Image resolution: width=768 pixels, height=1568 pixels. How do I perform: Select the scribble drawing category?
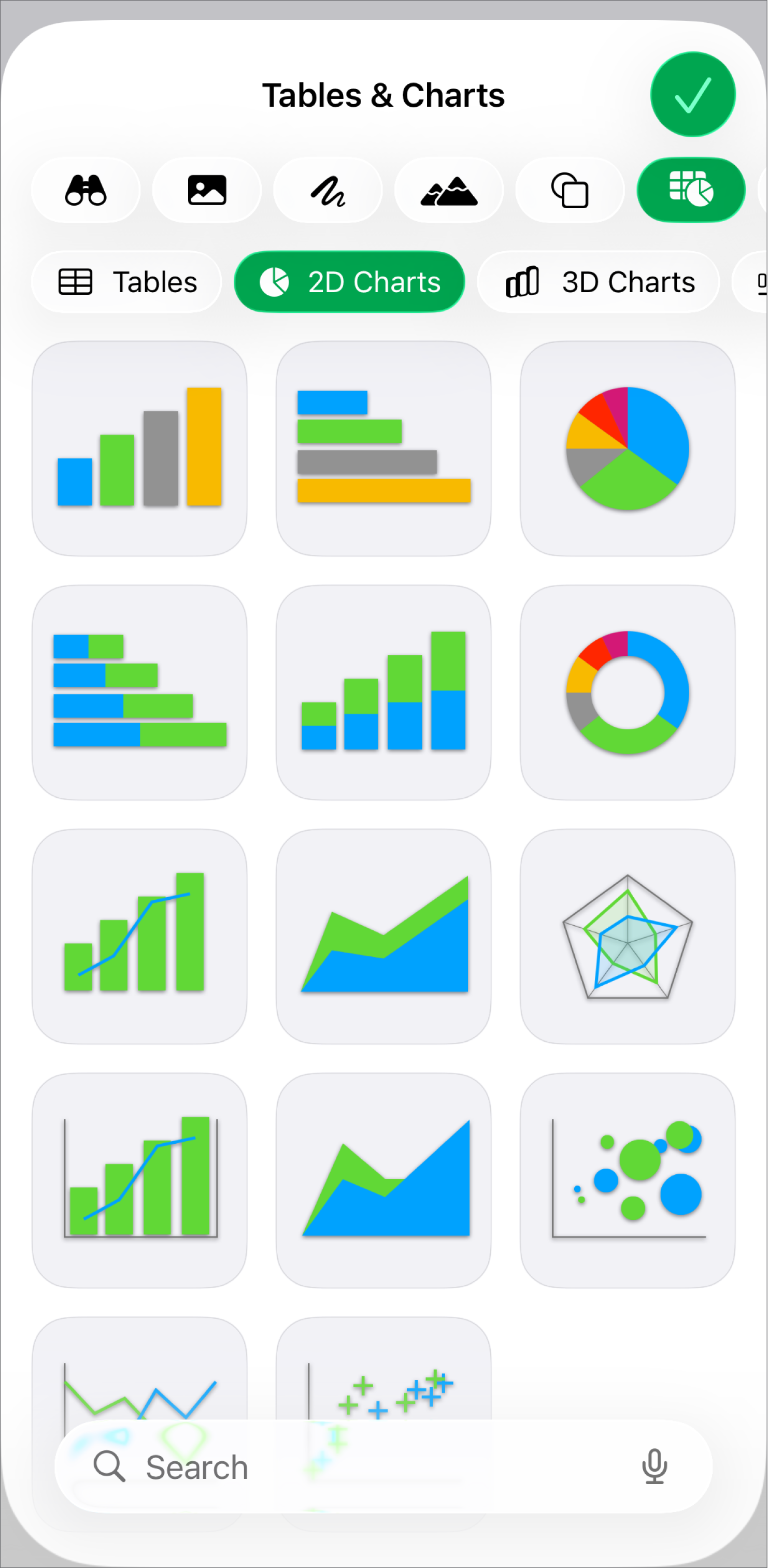tap(328, 191)
